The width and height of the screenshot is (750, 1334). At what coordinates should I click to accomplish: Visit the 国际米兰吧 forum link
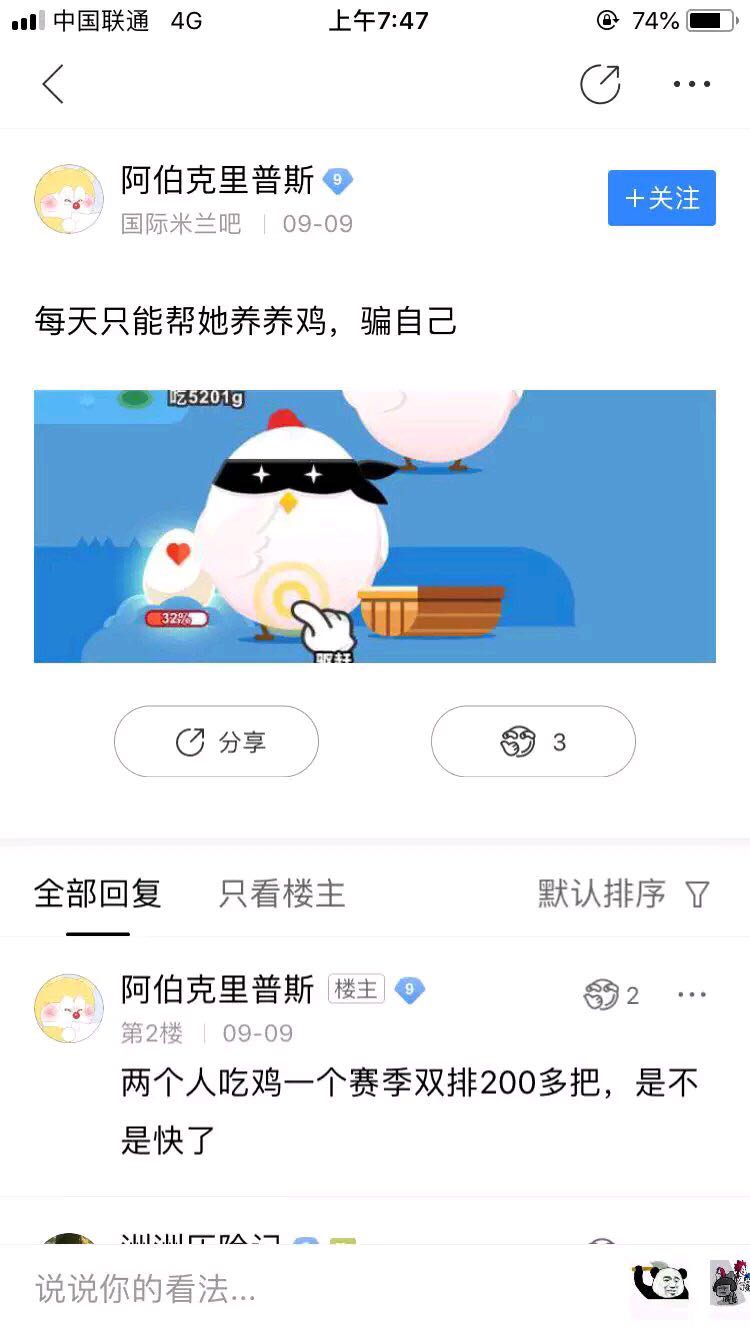click(181, 223)
